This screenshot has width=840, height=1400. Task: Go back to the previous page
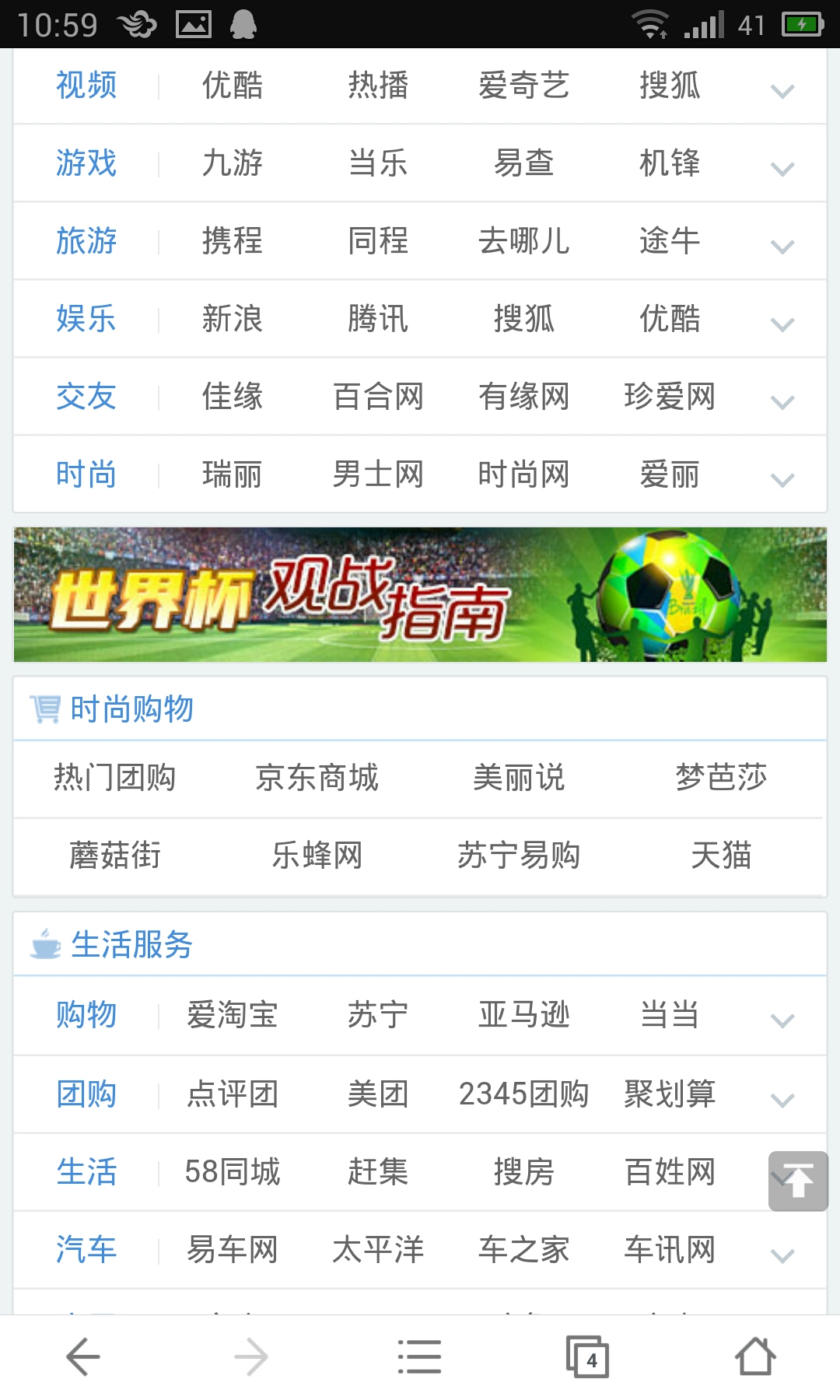click(83, 1358)
